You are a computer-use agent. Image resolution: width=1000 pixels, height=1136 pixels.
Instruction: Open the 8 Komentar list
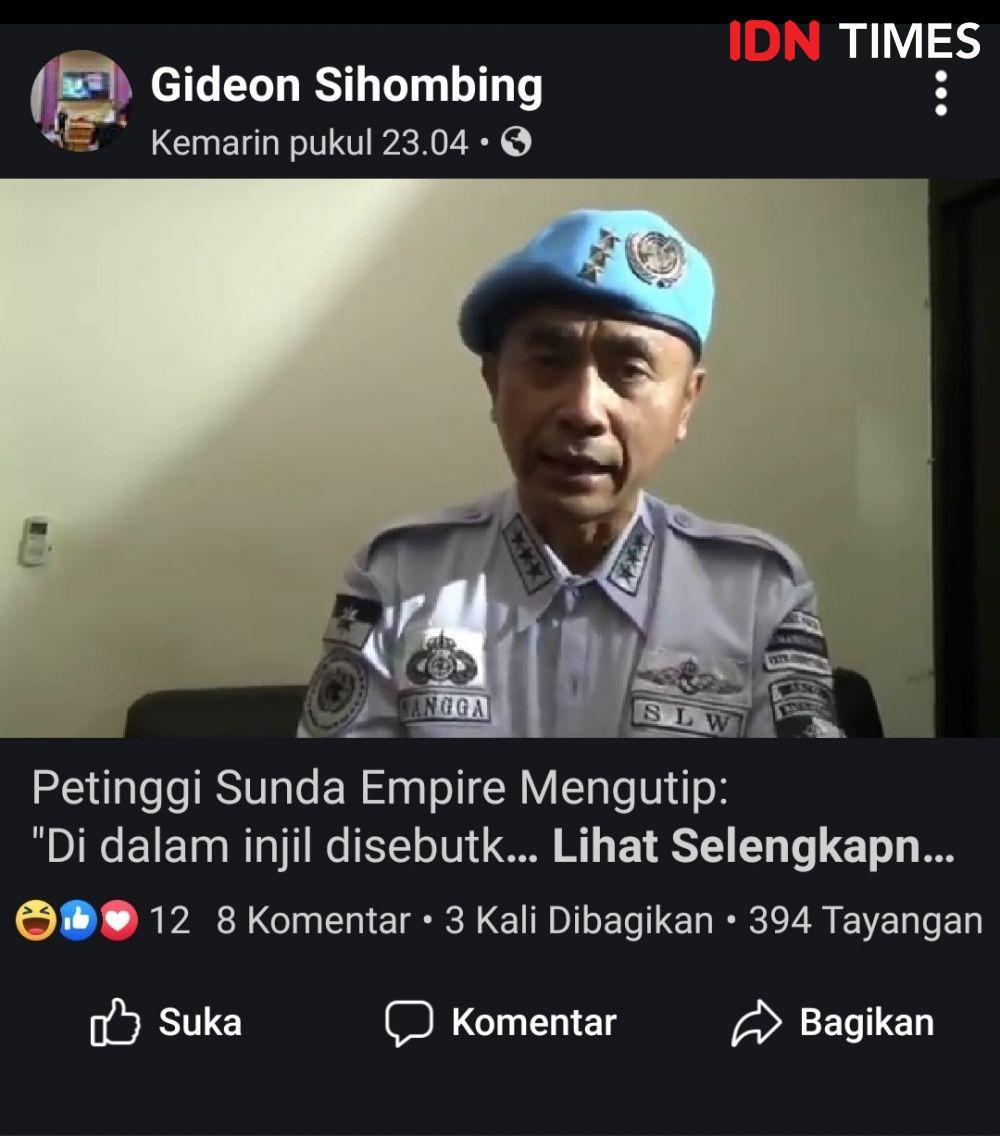coord(313,920)
